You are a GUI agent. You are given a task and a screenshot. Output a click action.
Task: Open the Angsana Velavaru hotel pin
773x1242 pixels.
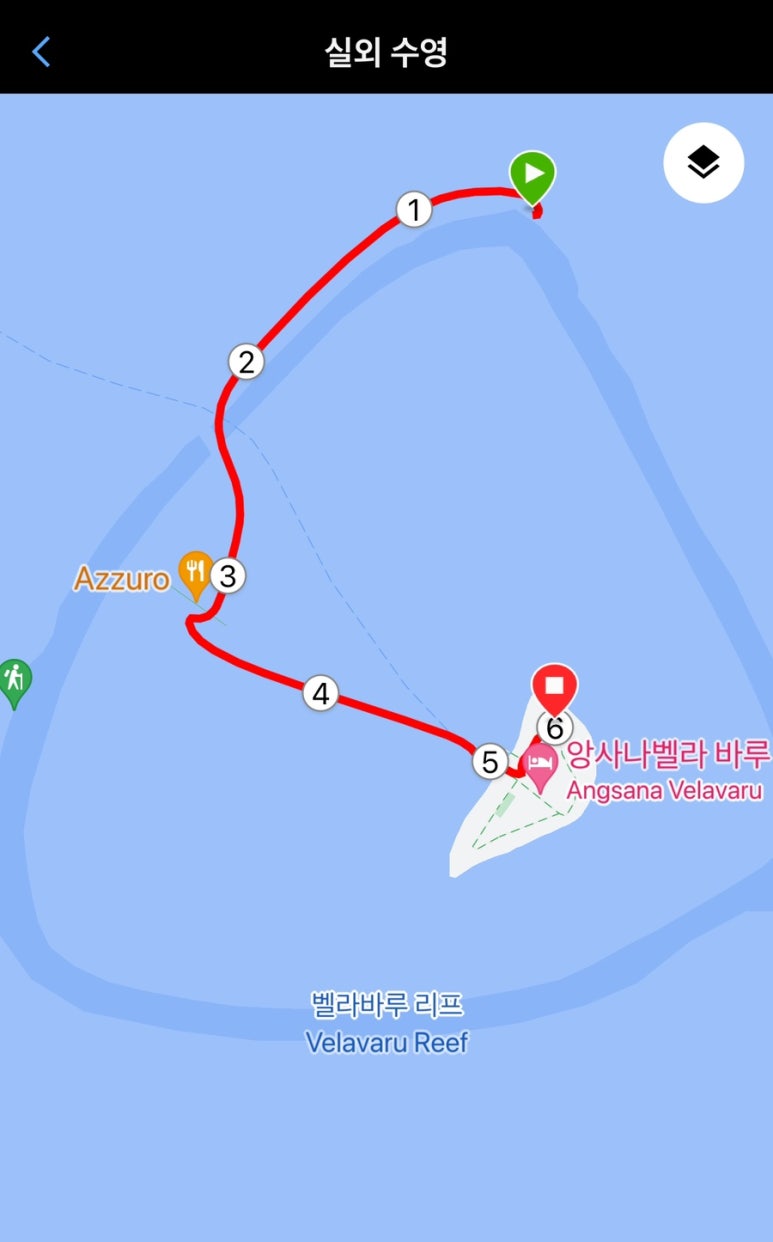pyautogui.click(x=541, y=764)
